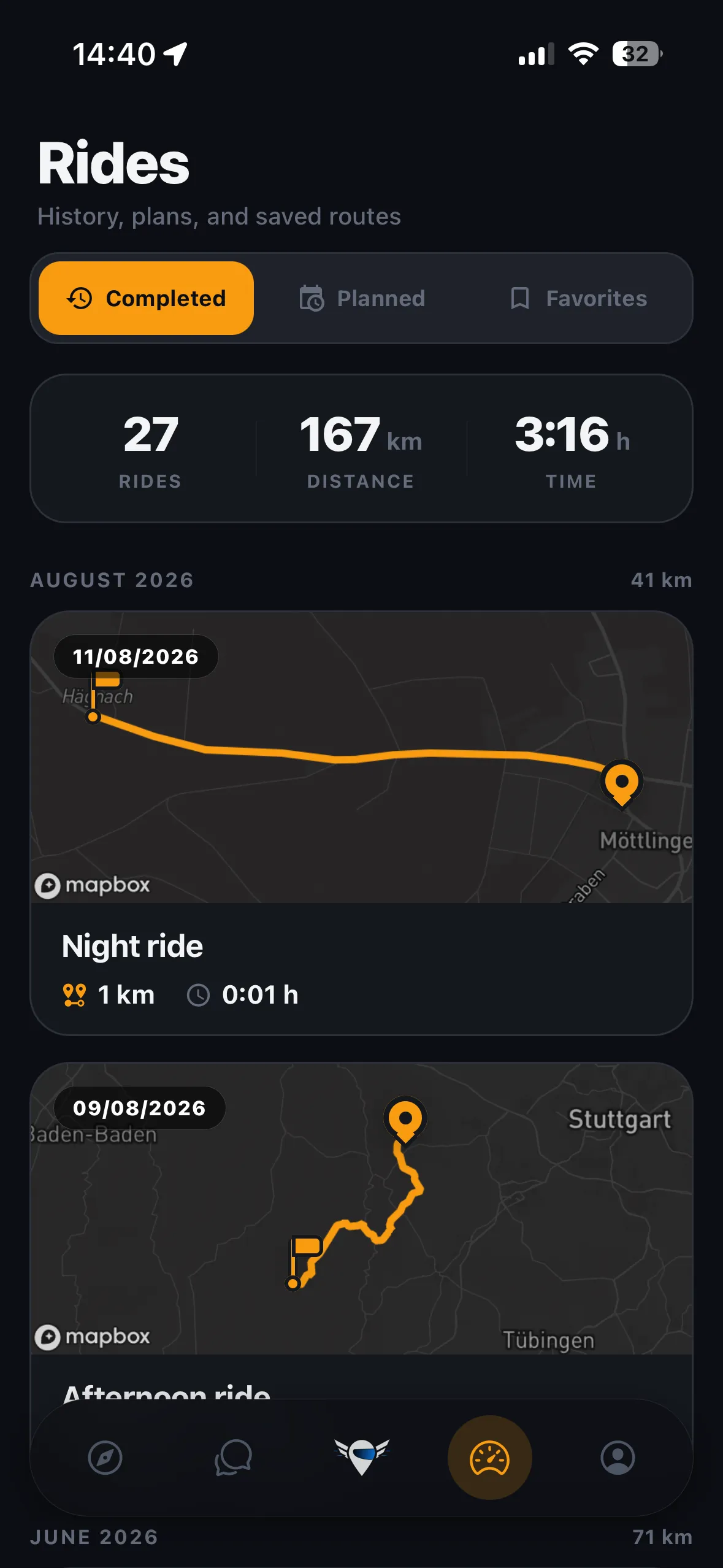Switch to the Favorites tab
Screen dimensions: 723x1568
578,298
